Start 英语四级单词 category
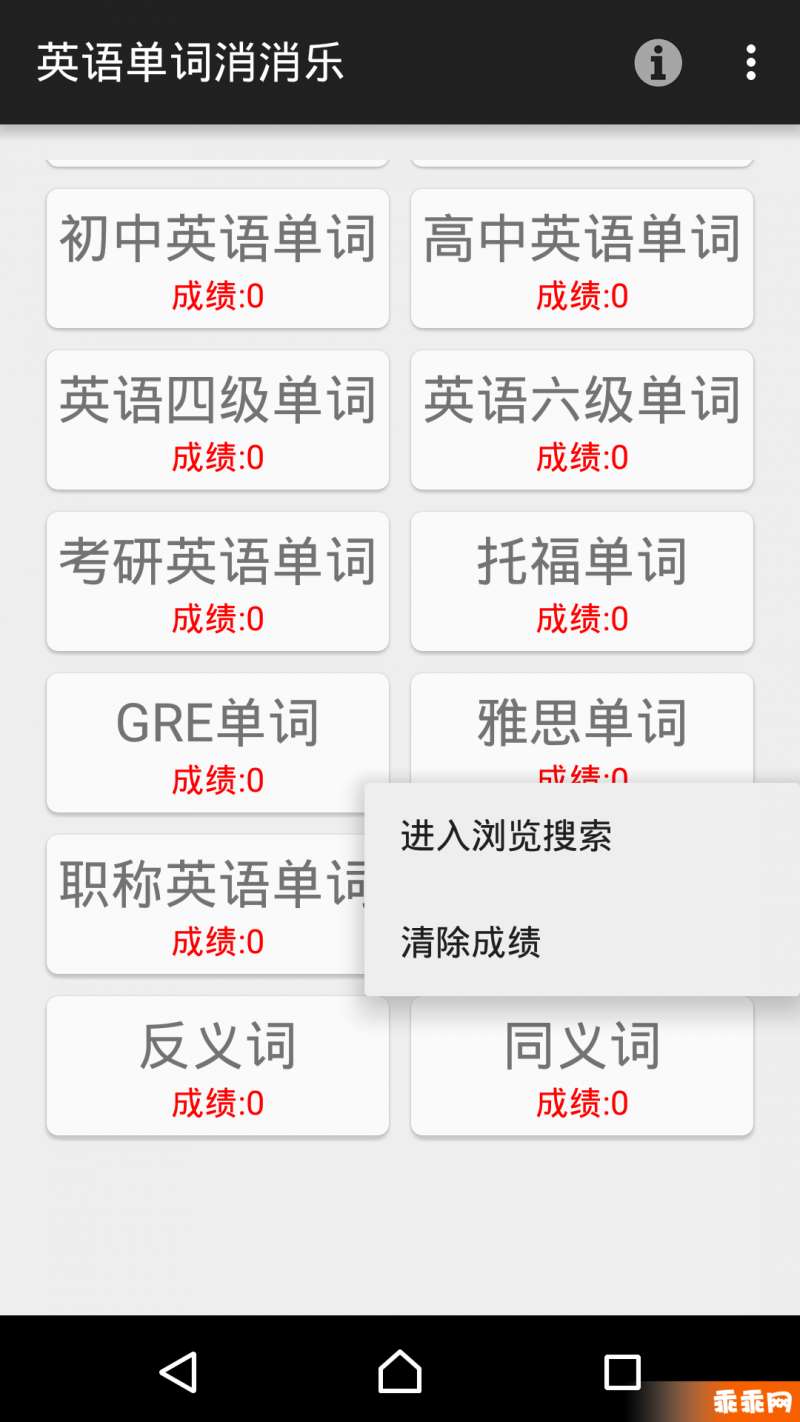Viewport: 800px width, 1422px height. [x=218, y=420]
